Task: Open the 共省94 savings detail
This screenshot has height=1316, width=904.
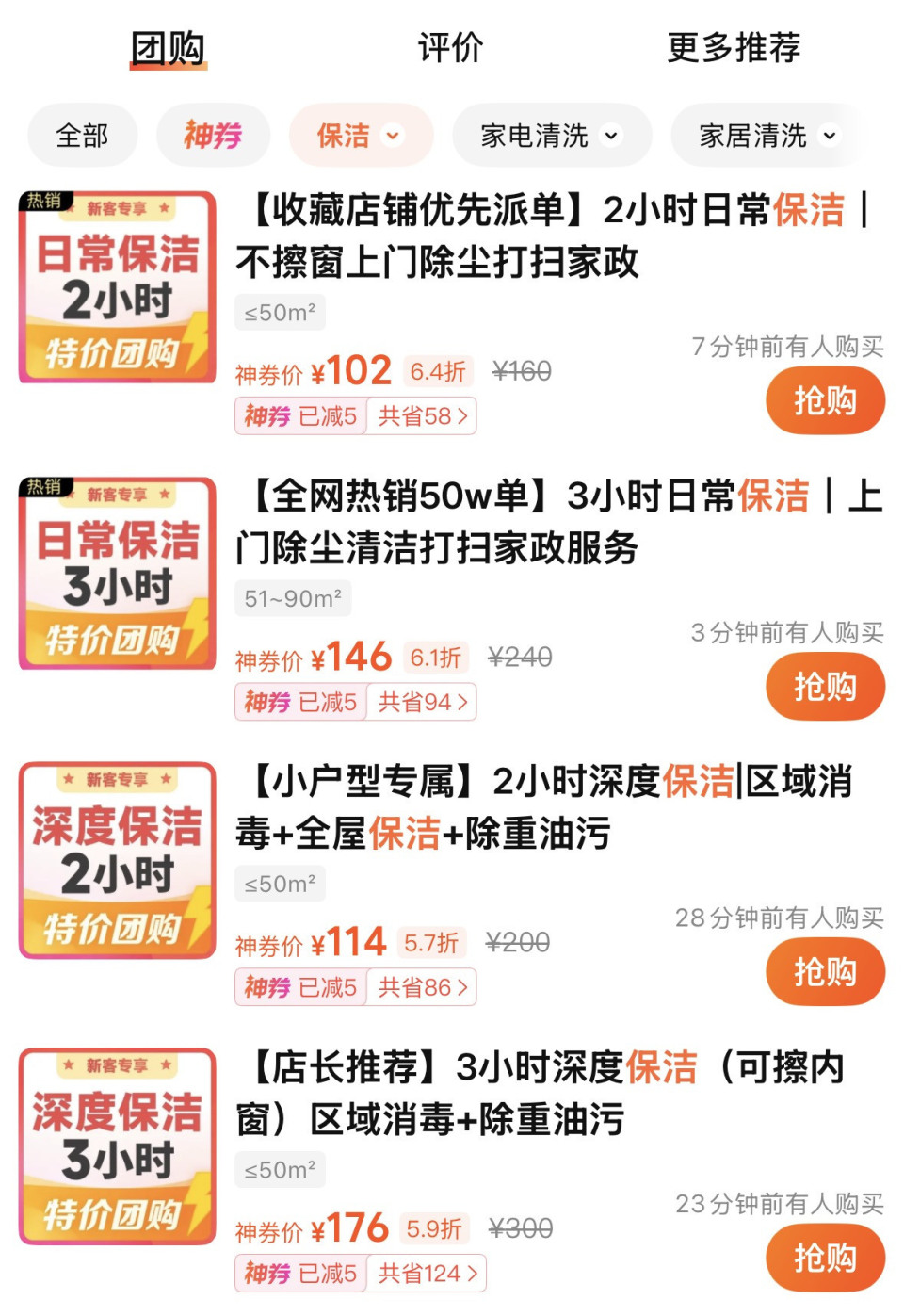Action: coord(423,702)
